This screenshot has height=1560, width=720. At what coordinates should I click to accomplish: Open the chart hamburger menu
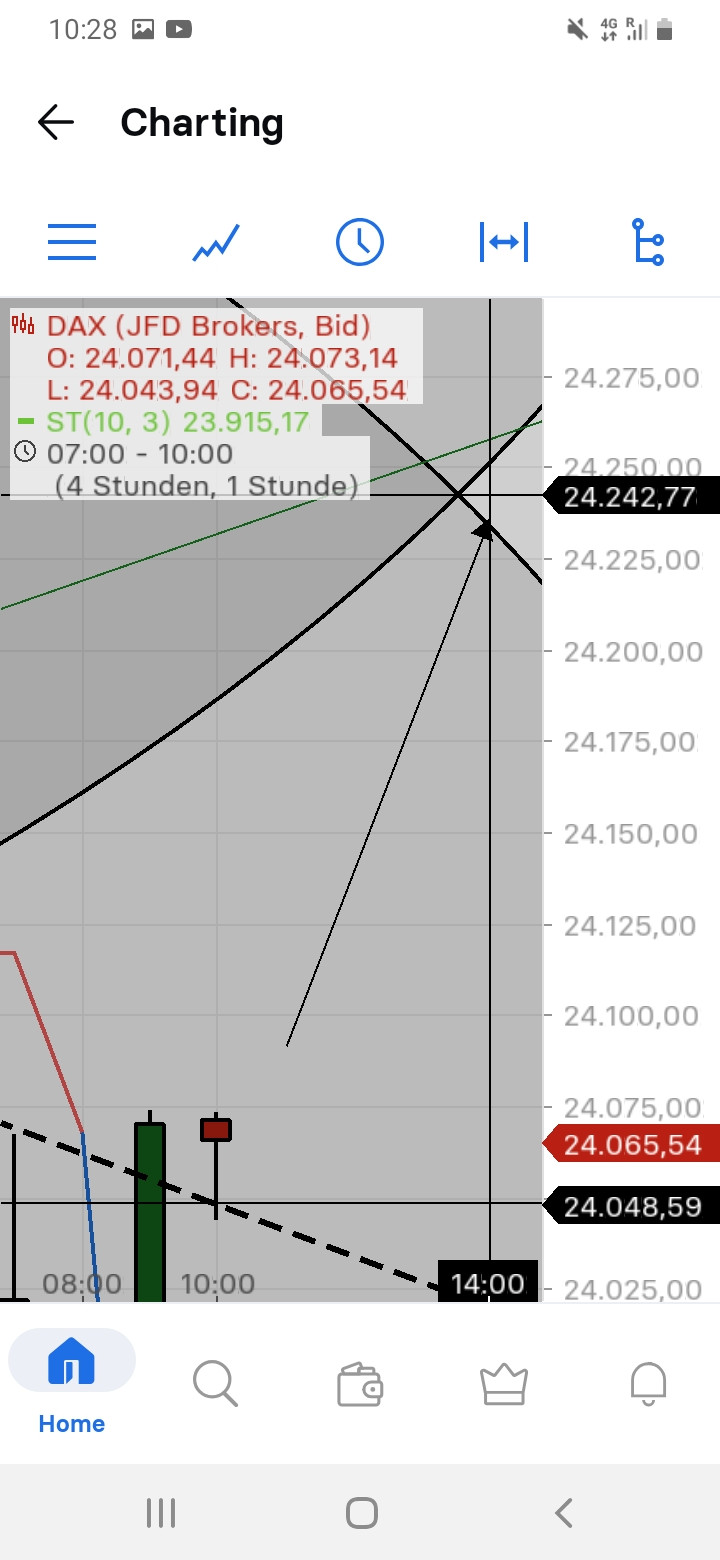[72, 242]
